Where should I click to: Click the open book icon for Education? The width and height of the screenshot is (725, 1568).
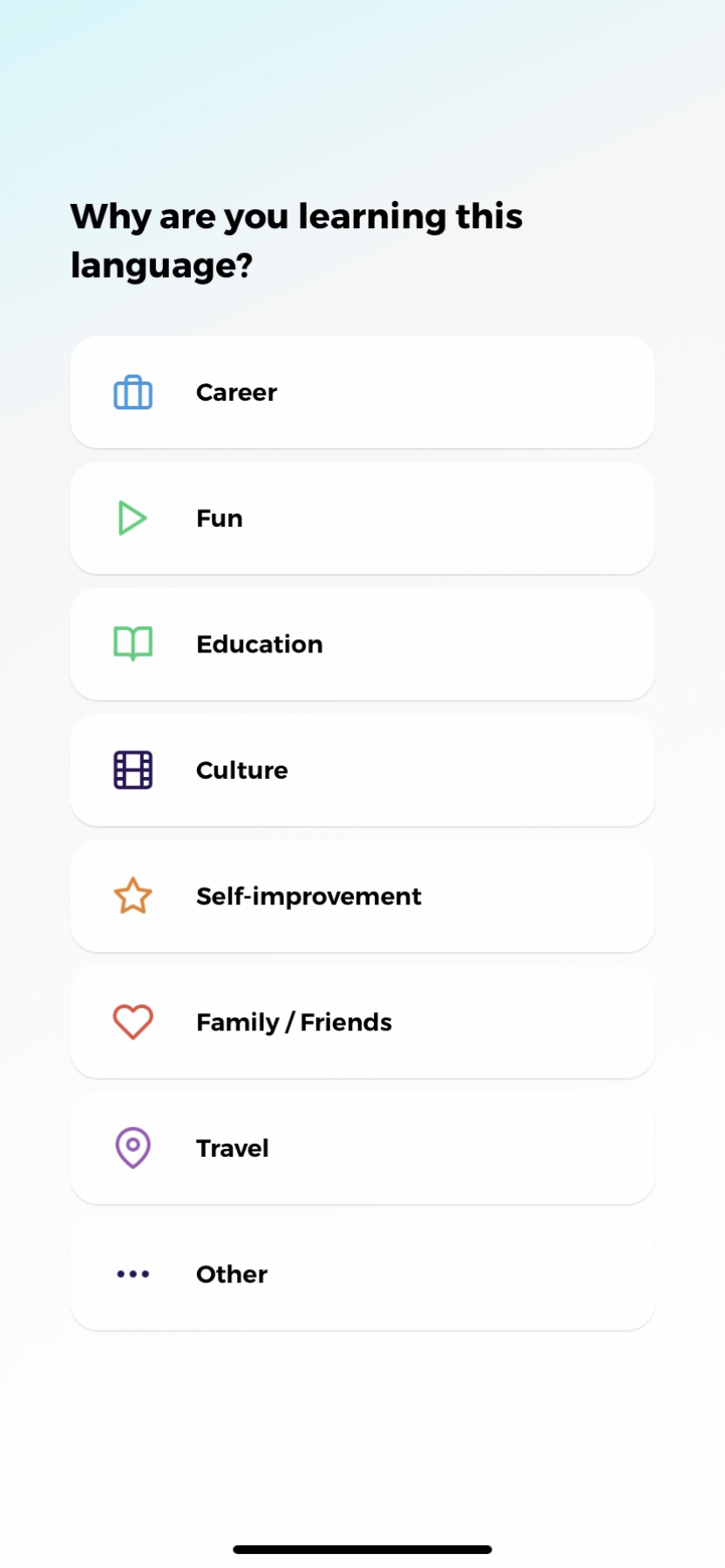pyautogui.click(x=132, y=644)
